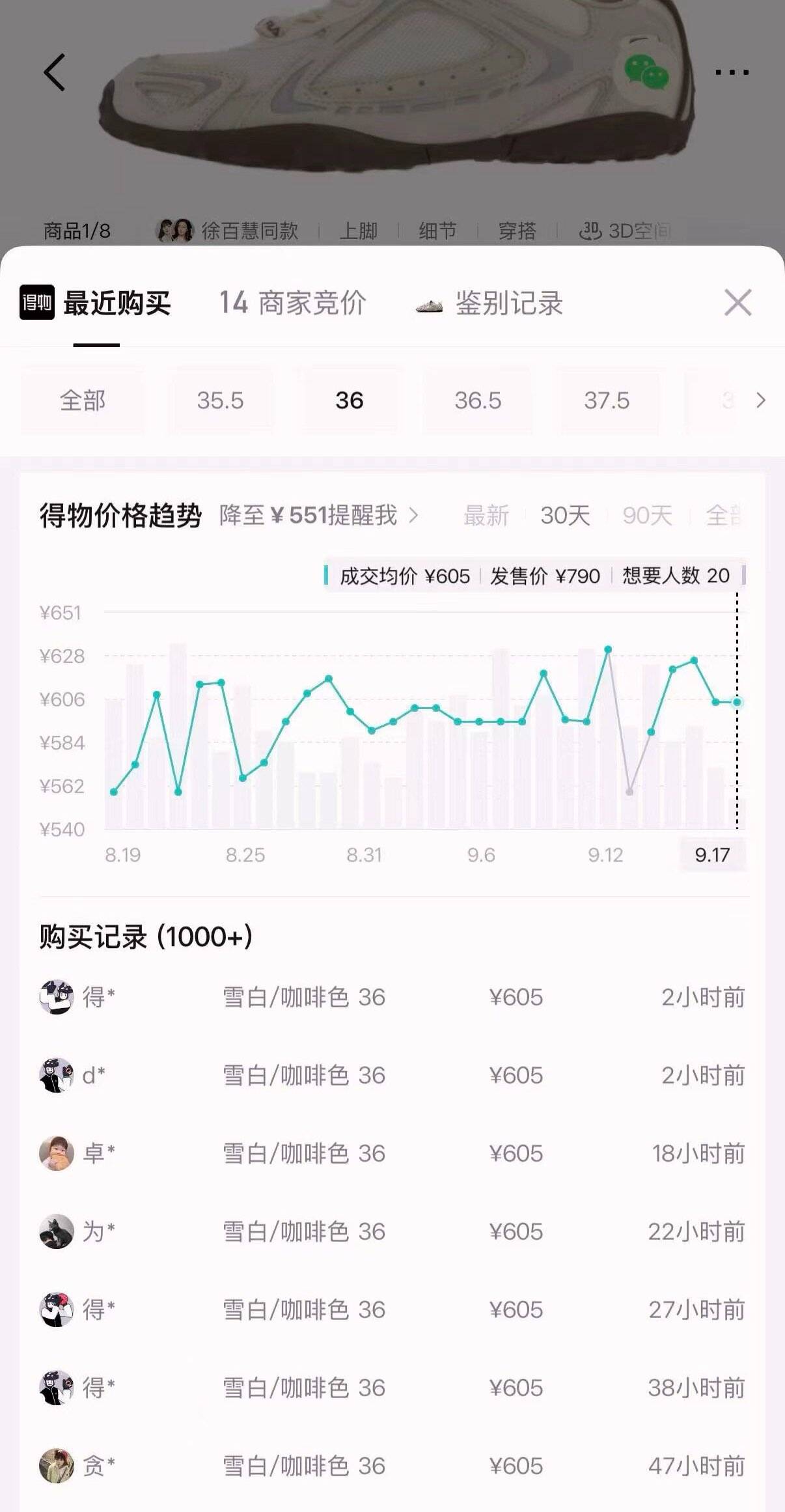Image resolution: width=785 pixels, height=1512 pixels.
Task: Open the 鉴别记录 tab
Action: [489, 303]
